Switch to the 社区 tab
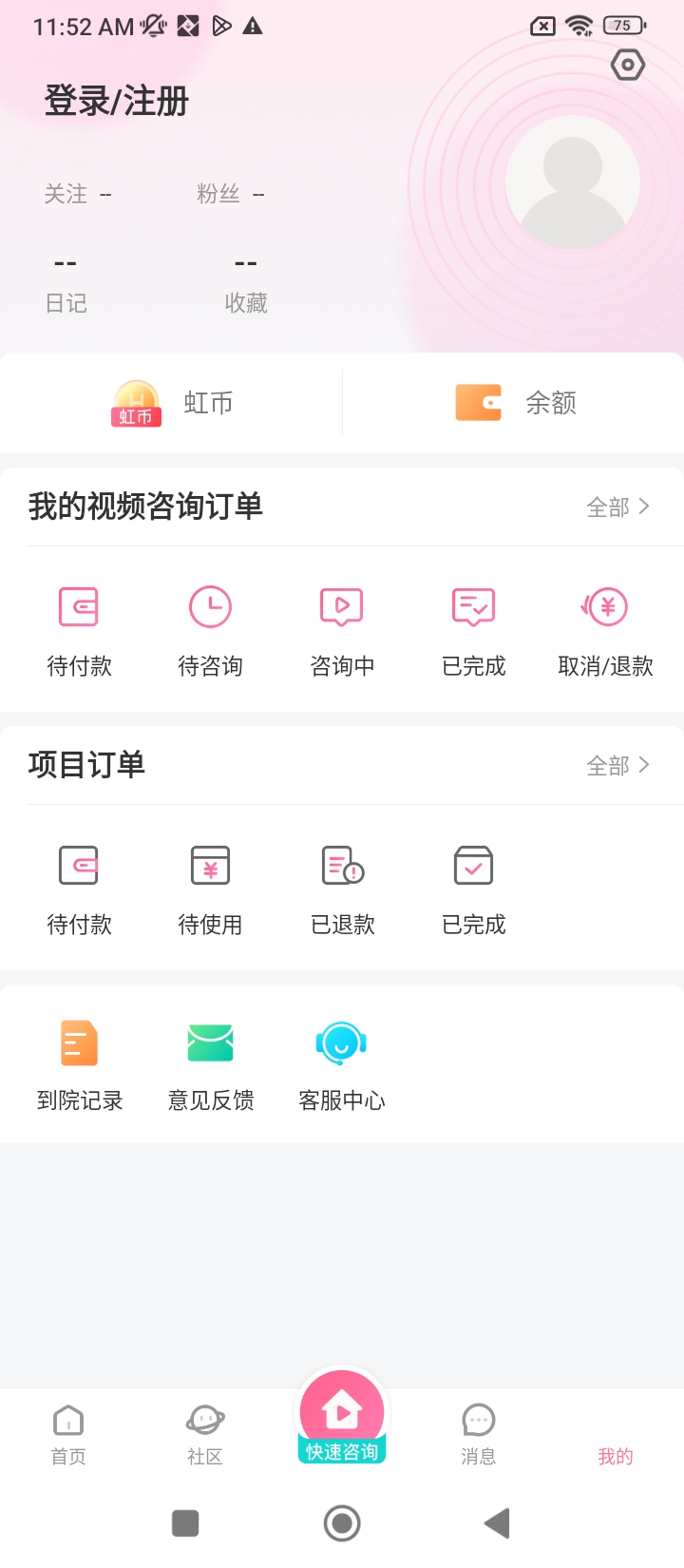This screenshot has height=1568, width=684. click(205, 1433)
